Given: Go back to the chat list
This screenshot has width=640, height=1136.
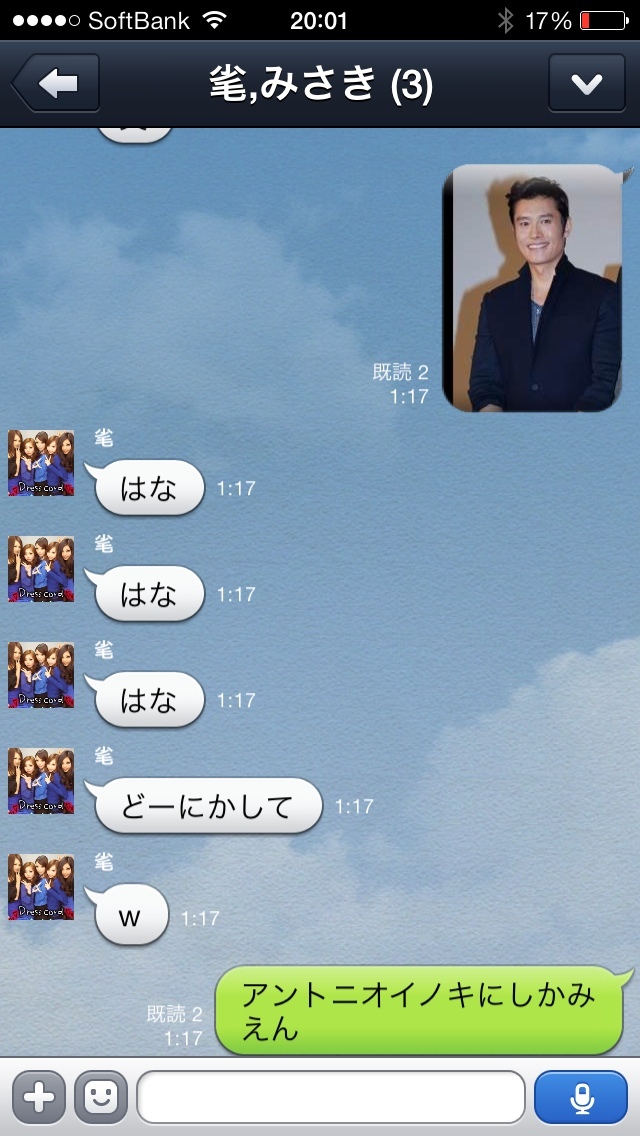Looking at the screenshot, I should [x=56, y=83].
